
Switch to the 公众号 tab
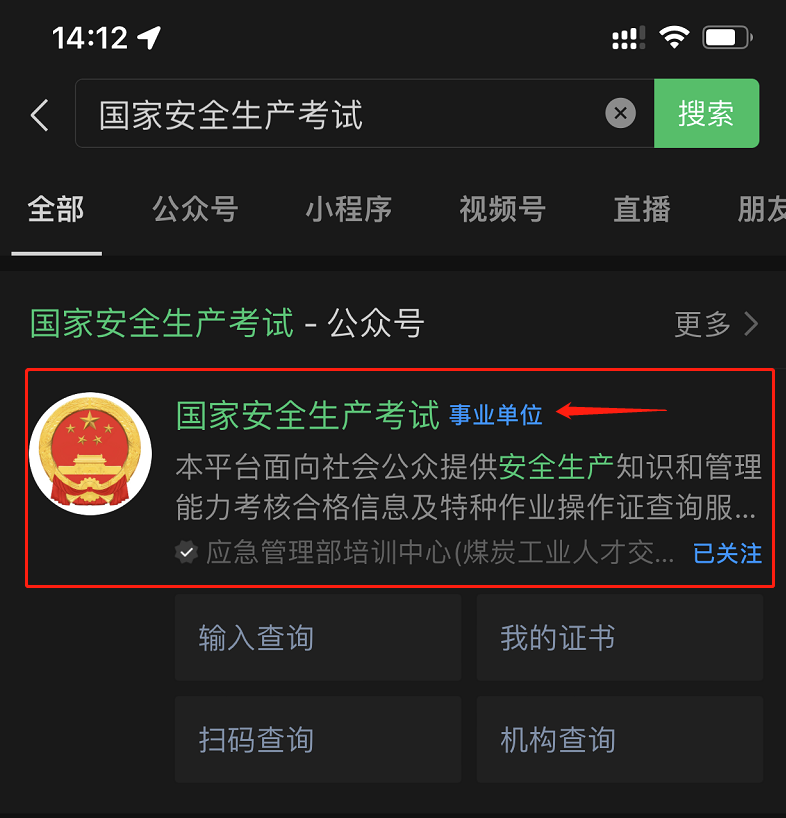point(195,210)
